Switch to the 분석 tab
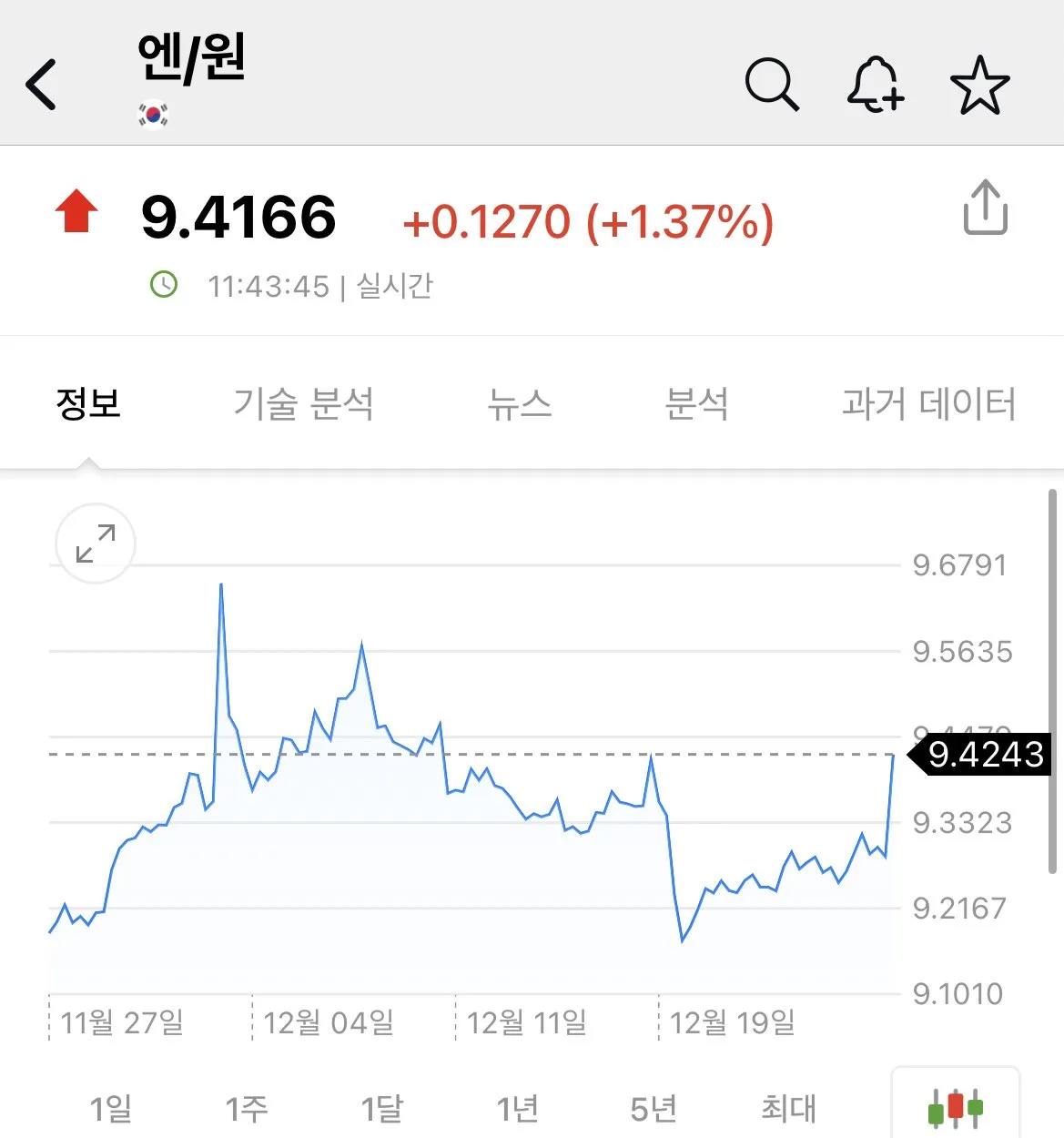This screenshot has height=1138, width=1064. 696,403
